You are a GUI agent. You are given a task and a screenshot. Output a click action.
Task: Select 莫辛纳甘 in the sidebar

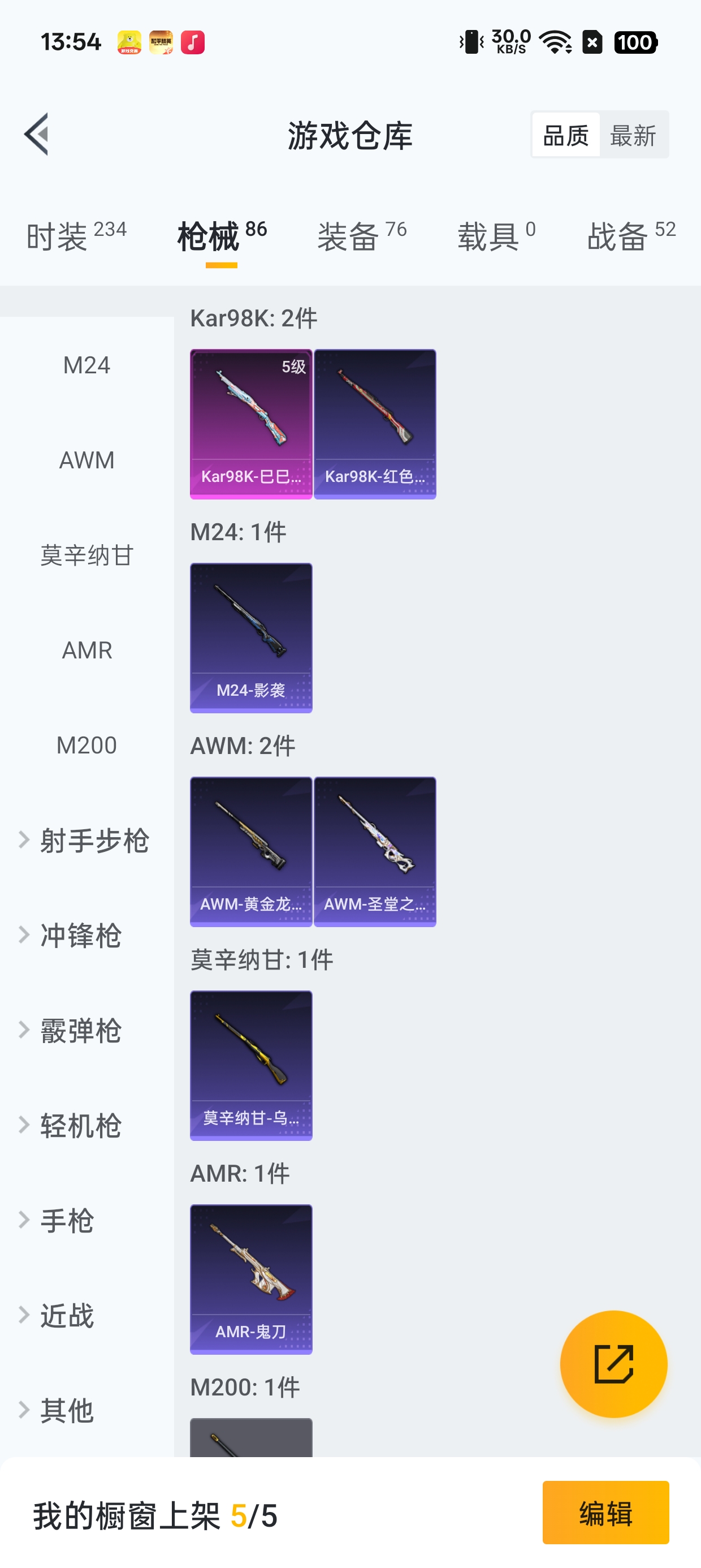pos(87,555)
